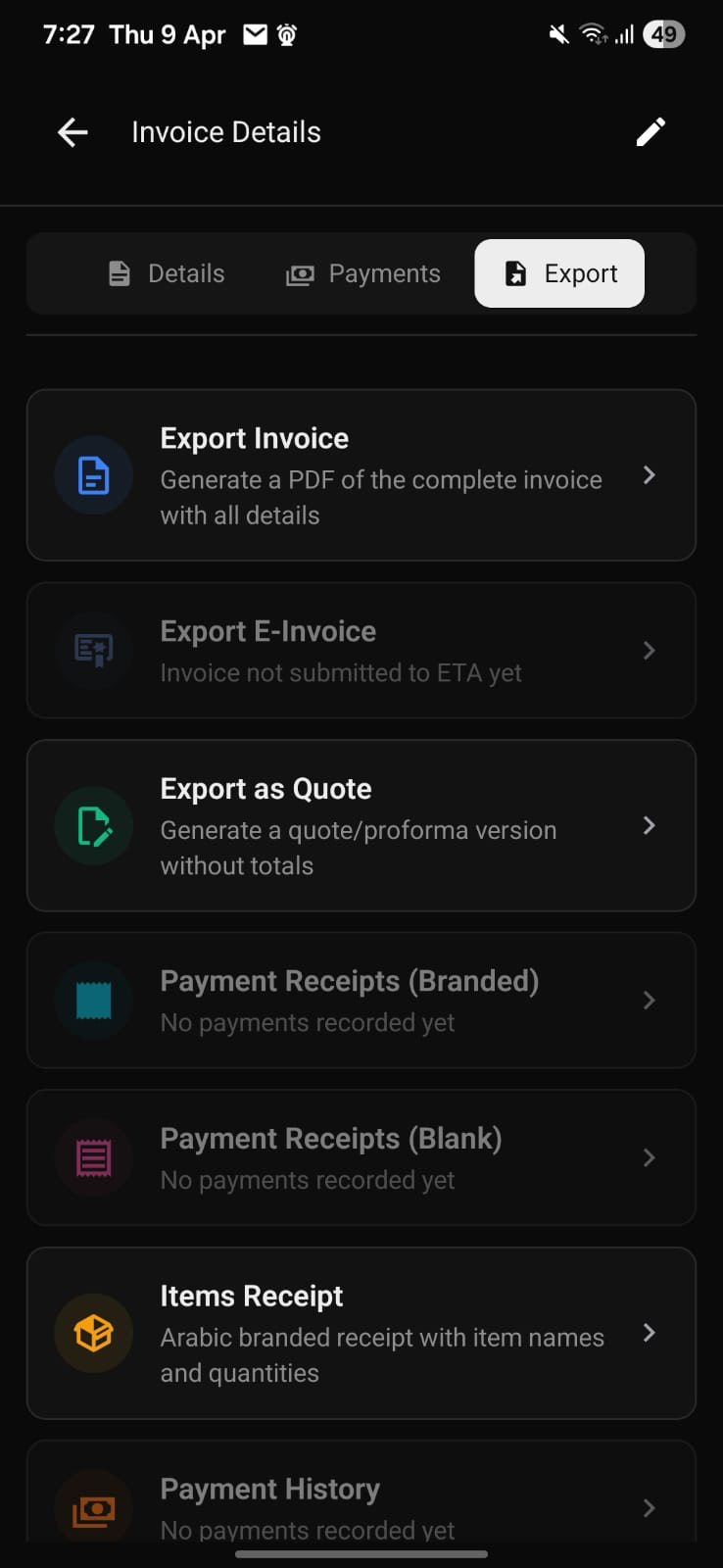The height and width of the screenshot is (1568, 723).
Task: Generate the Items Receipt
Action: (361, 1334)
